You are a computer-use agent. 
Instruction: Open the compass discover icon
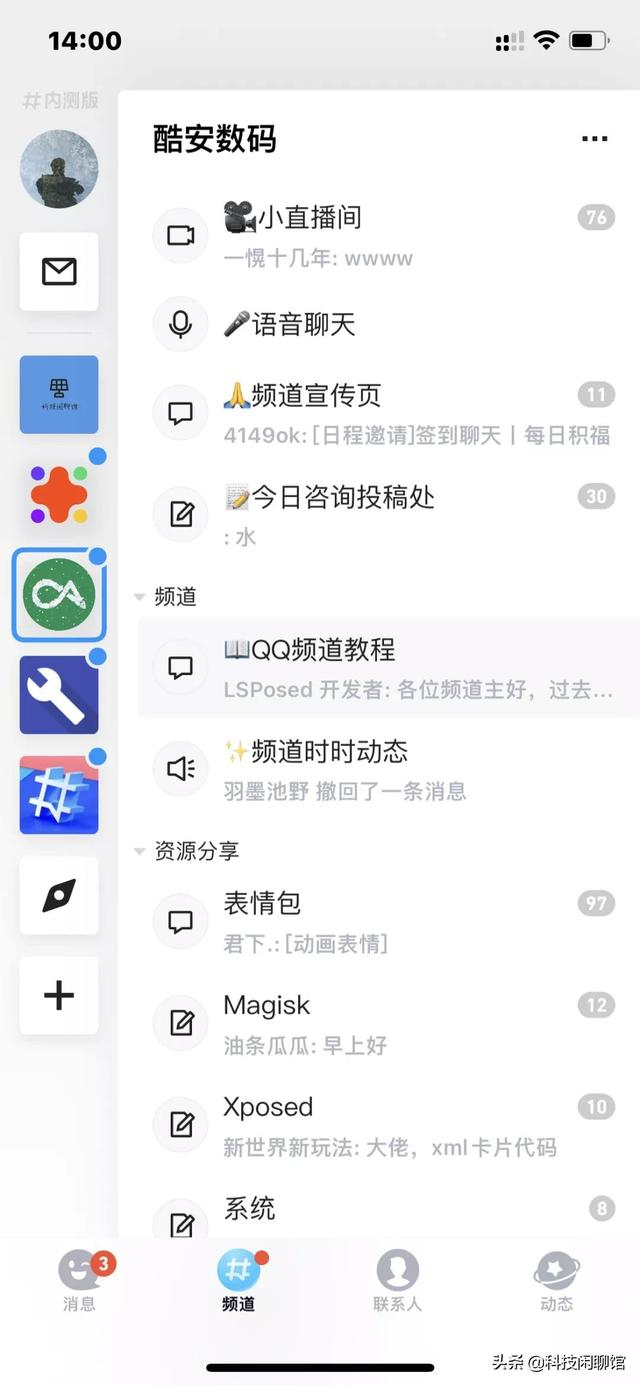click(x=59, y=895)
